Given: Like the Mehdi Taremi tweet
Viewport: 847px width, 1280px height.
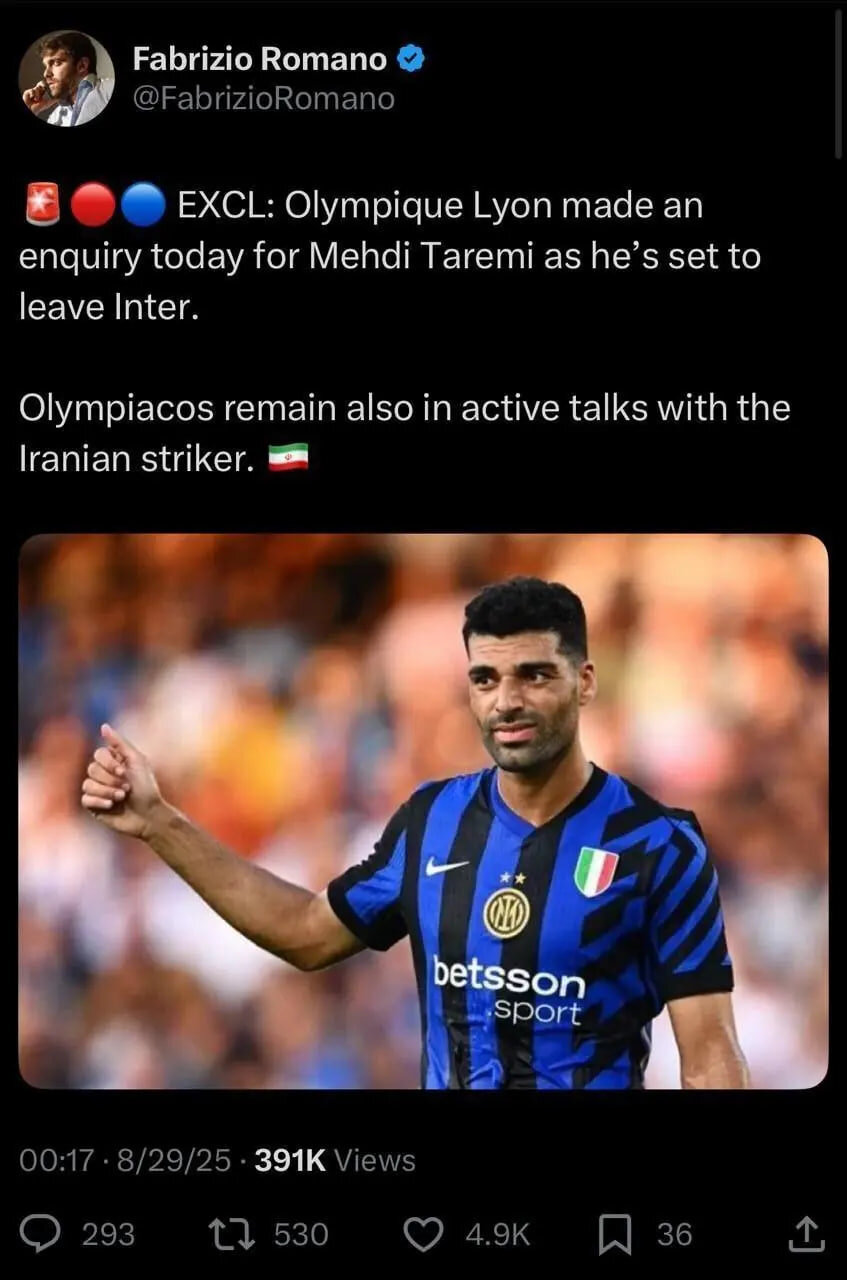Looking at the screenshot, I should [423, 1234].
